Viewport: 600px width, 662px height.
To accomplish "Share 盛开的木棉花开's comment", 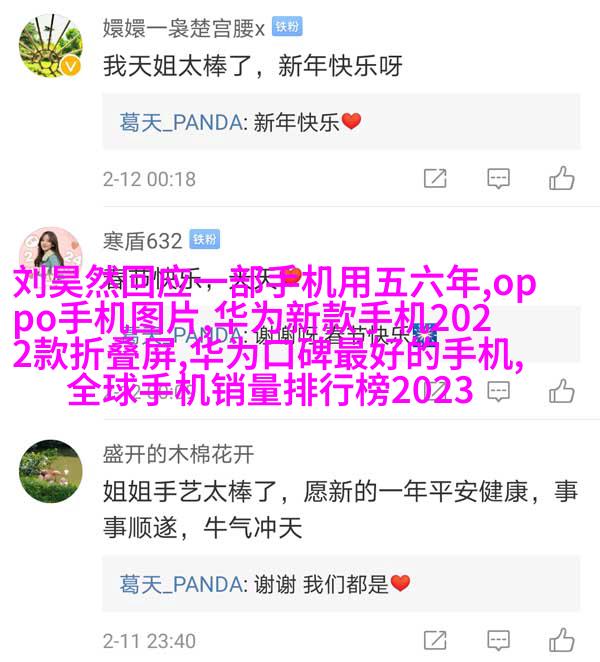I will click(x=435, y=639).
